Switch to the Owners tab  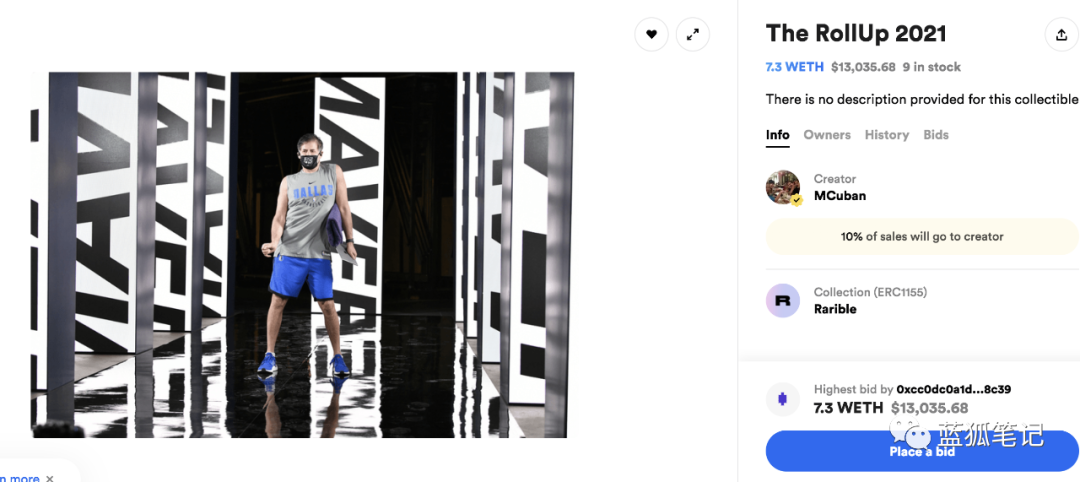click(x=827, y=135)
